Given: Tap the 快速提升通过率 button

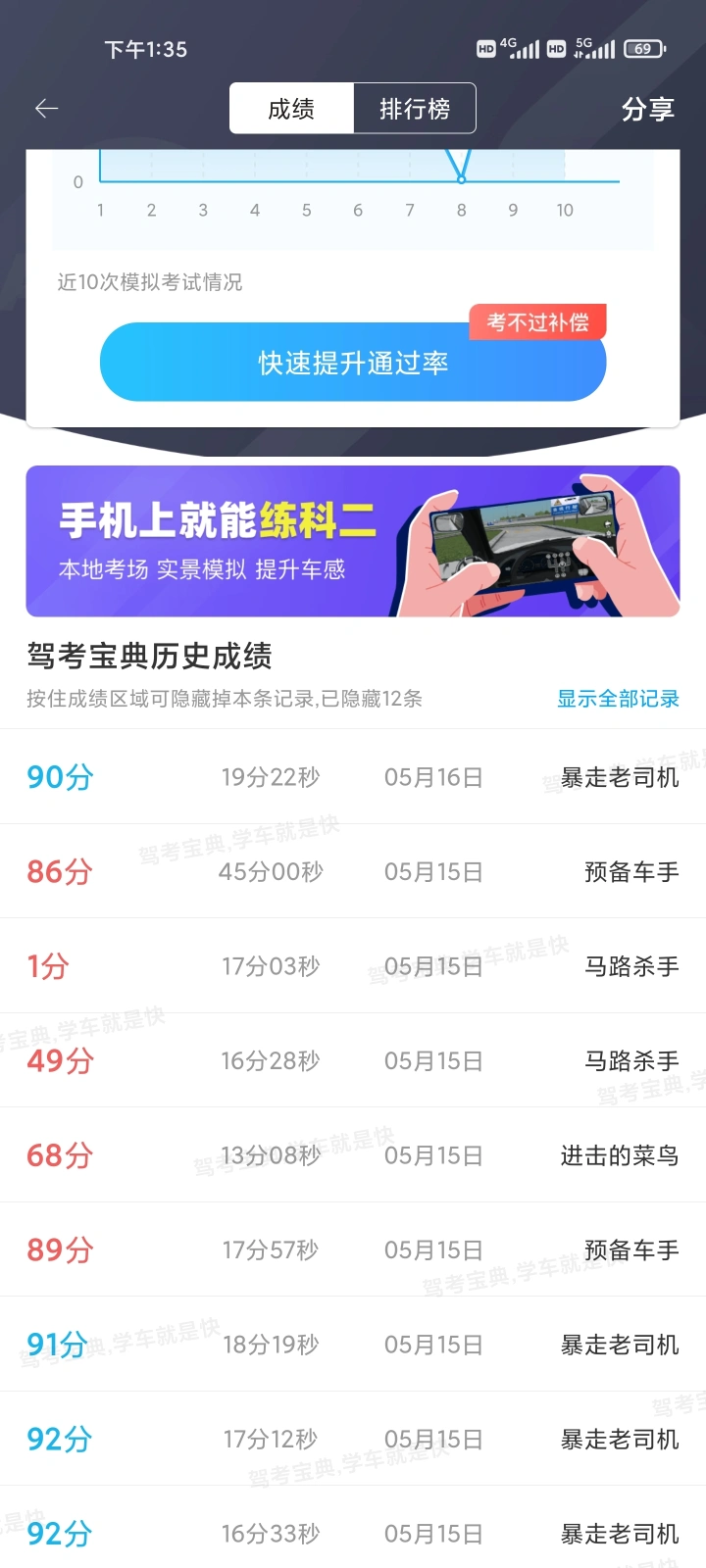Looking at the screenshot, I should click(353, 363).
